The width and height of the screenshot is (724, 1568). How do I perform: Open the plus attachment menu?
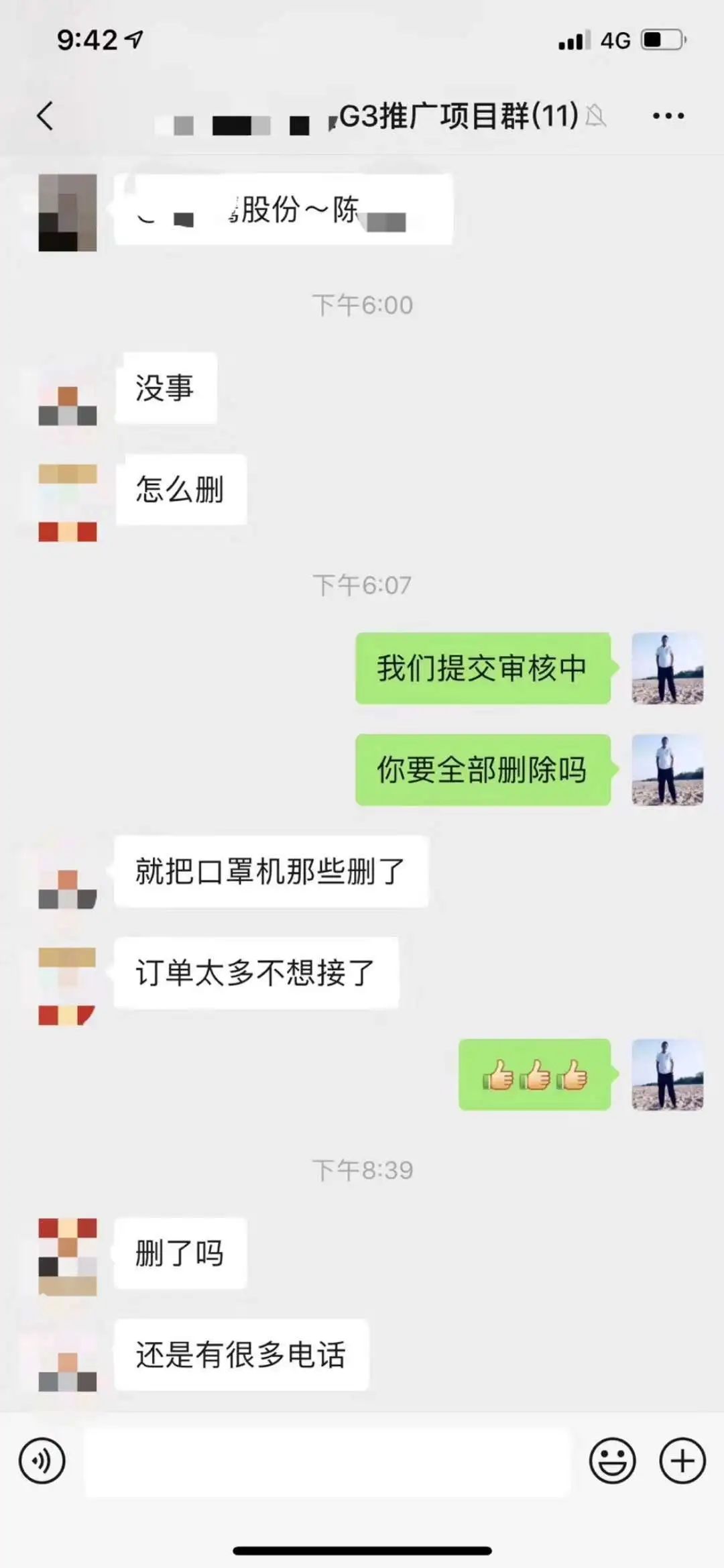click(682, 1460)
